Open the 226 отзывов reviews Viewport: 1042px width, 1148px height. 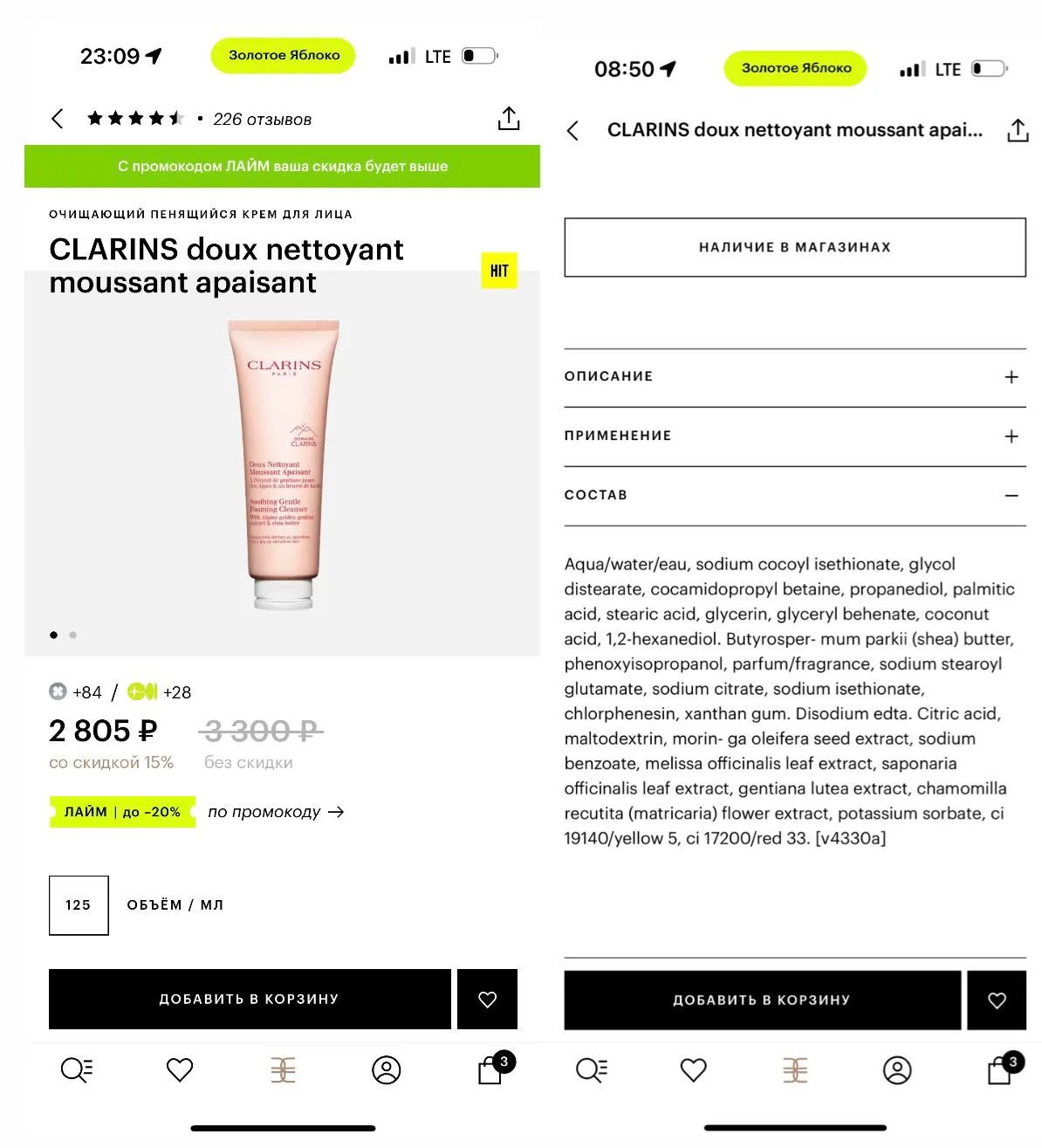[x=262, y=120]
